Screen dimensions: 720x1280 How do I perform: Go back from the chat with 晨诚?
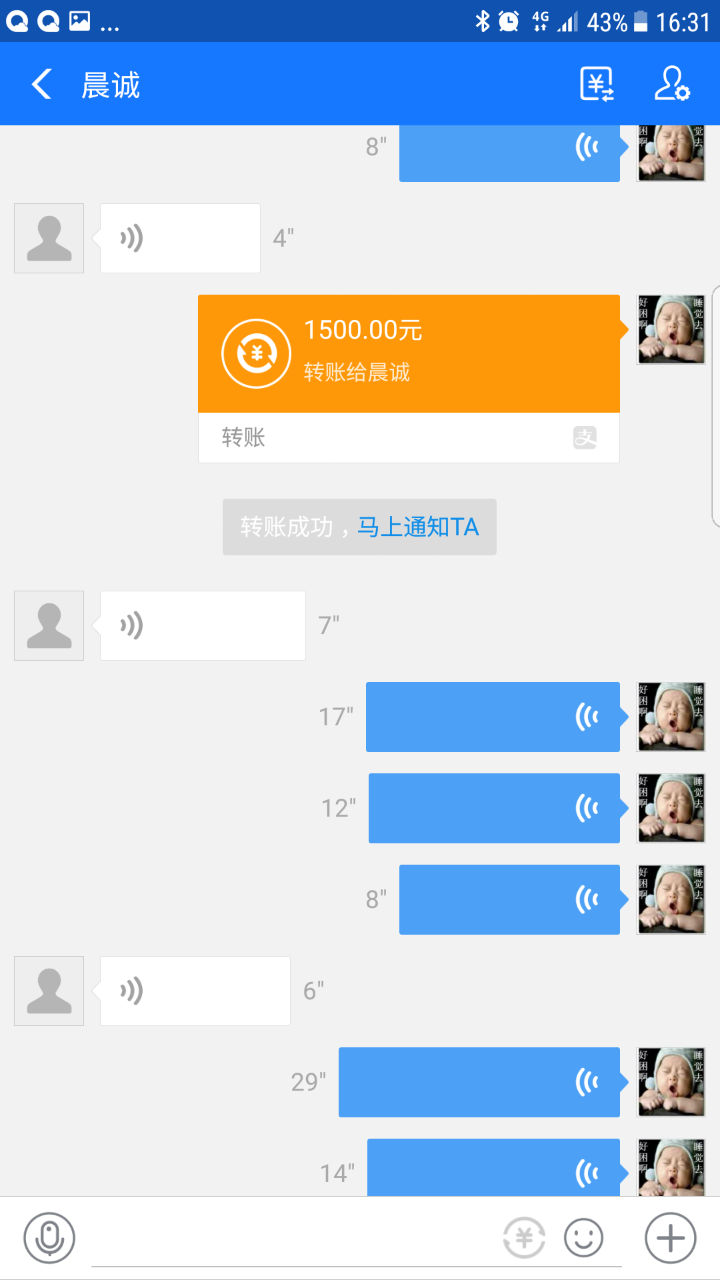click(x=41, y=84)
